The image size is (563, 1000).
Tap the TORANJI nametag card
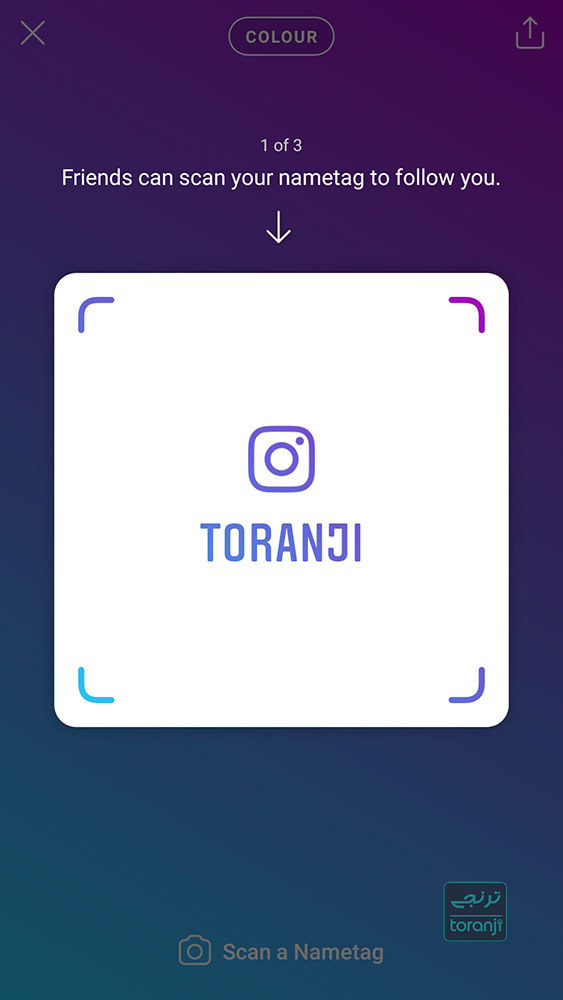point(281,499)
